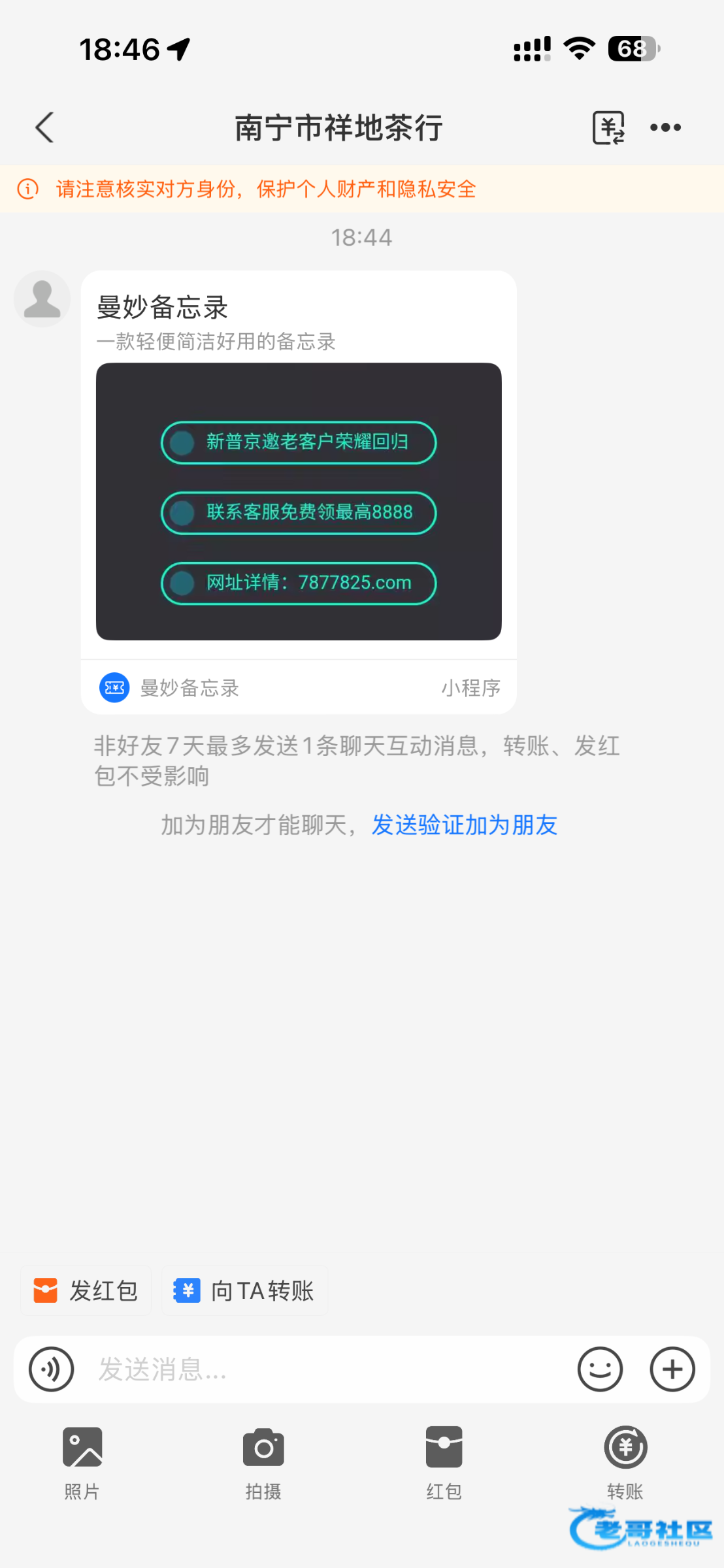
Task: Tap the 向TA转账 chip
Action: pyautogui.click(x=244, y=1290)
